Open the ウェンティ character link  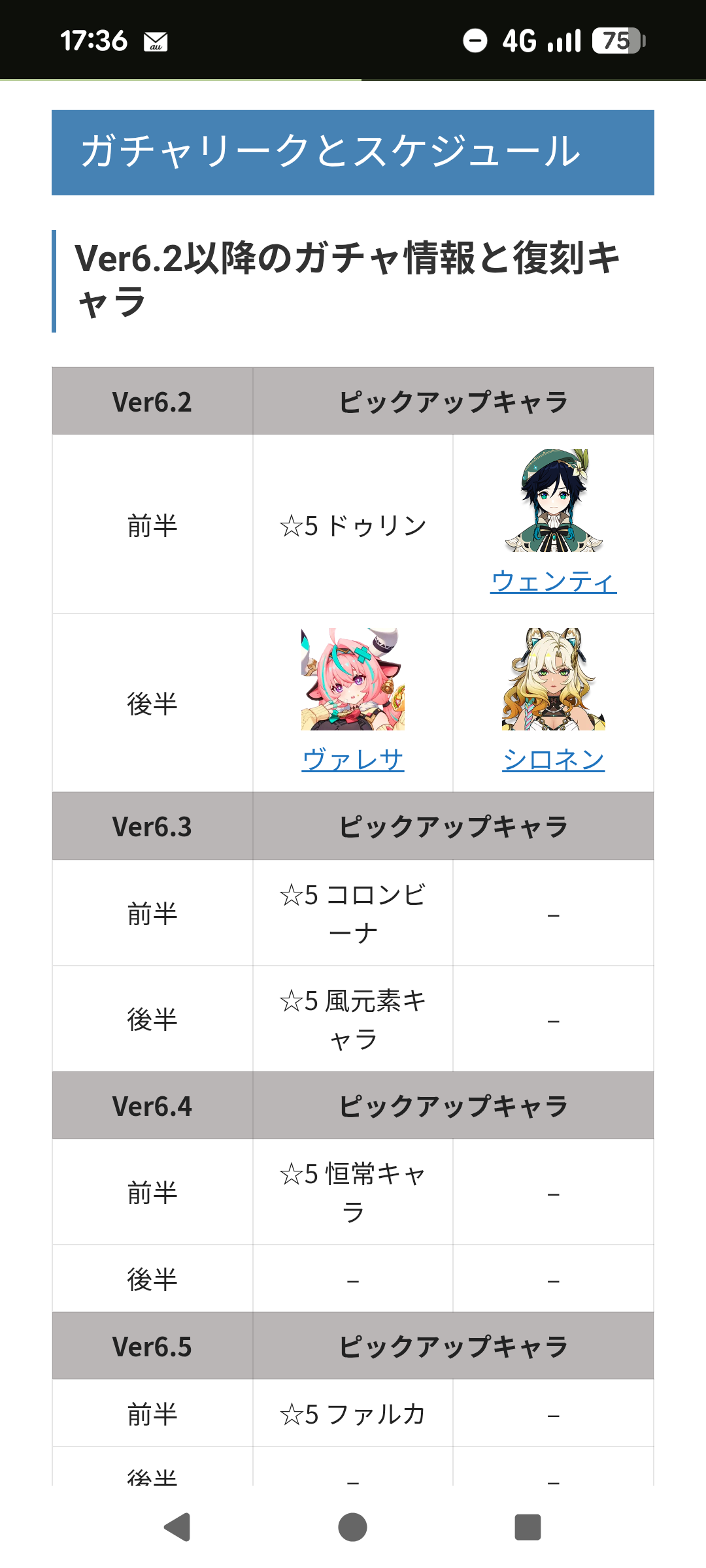[x=554, y=581]
